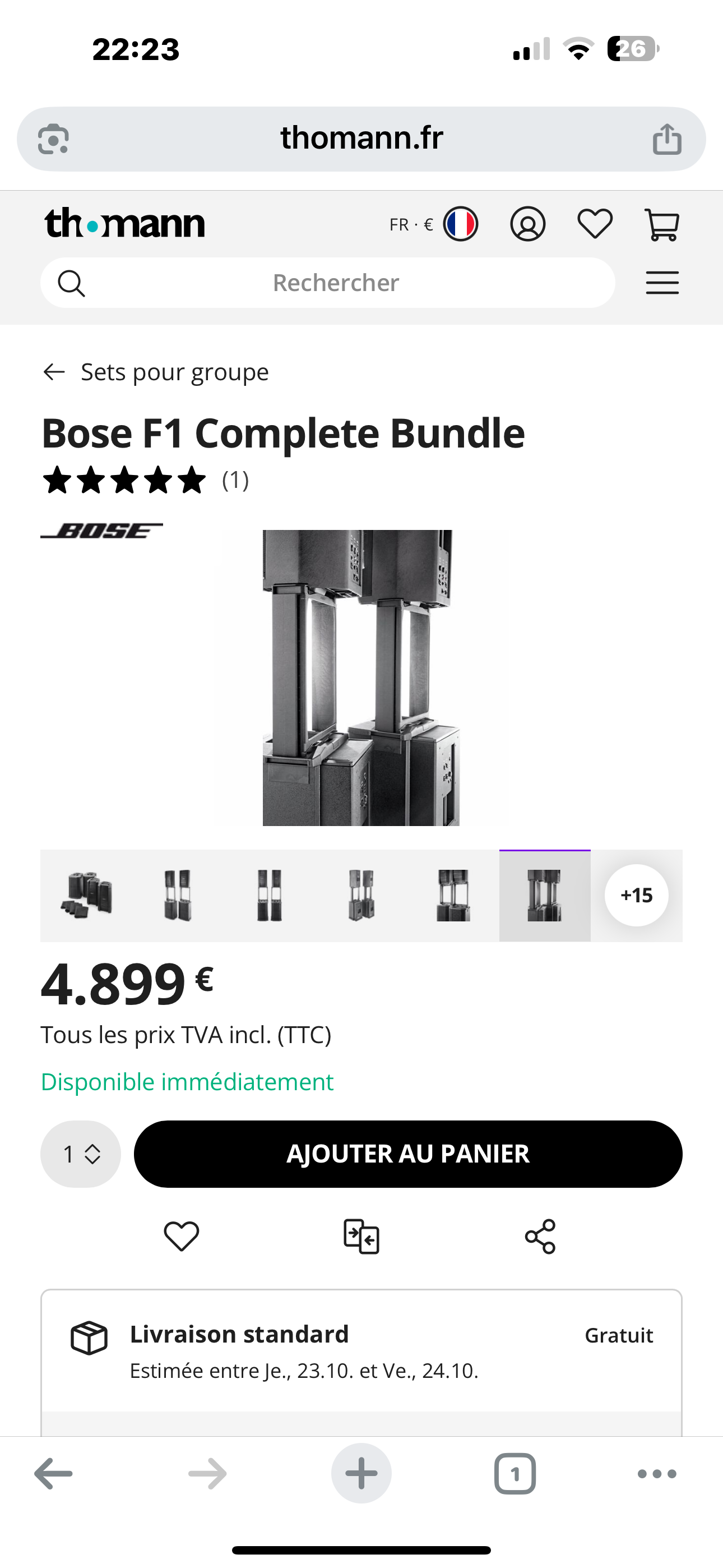Open the thomann.fr address bar
Viewport: 723px width, 1568px height.
click(361, 138)
